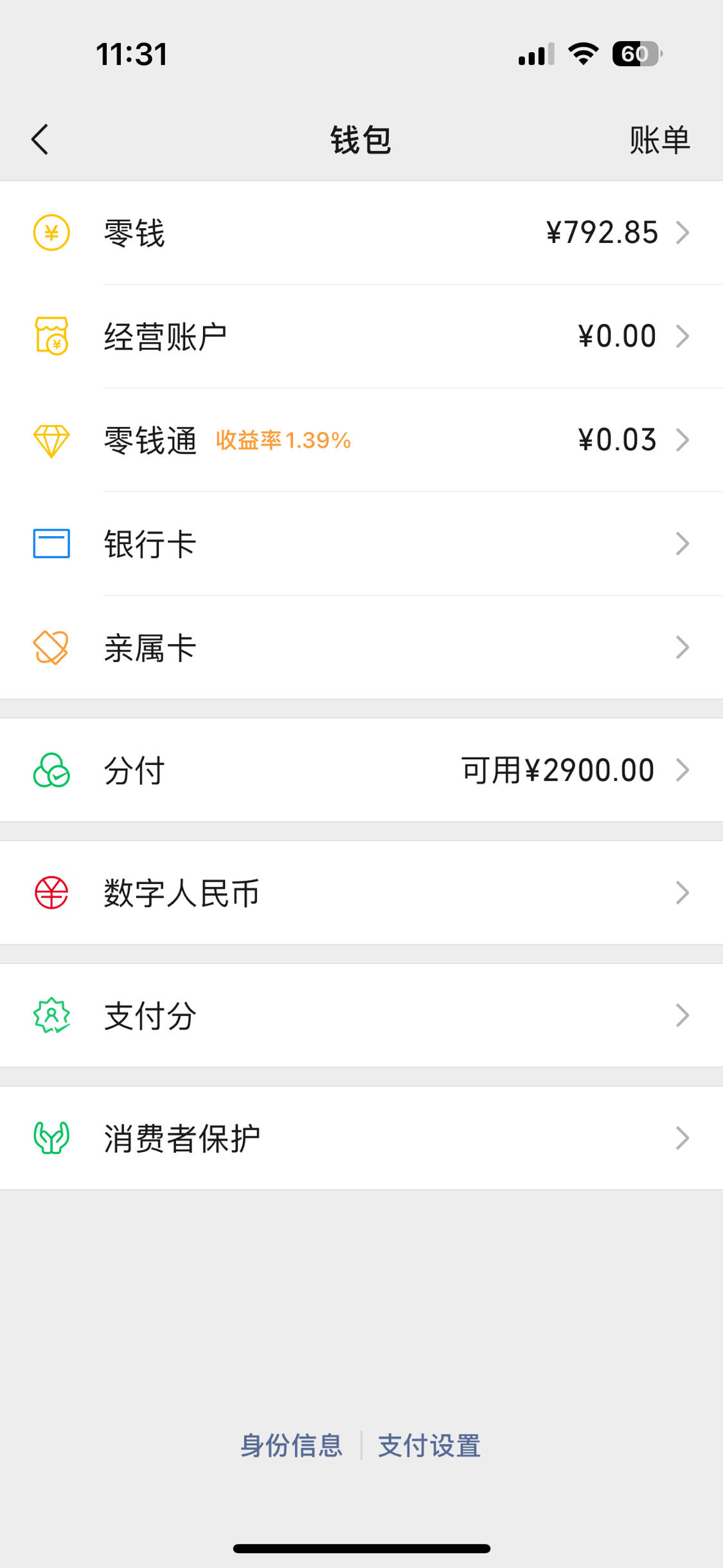
Task: Go back using the top-left arrow
Action: point(40,140)
